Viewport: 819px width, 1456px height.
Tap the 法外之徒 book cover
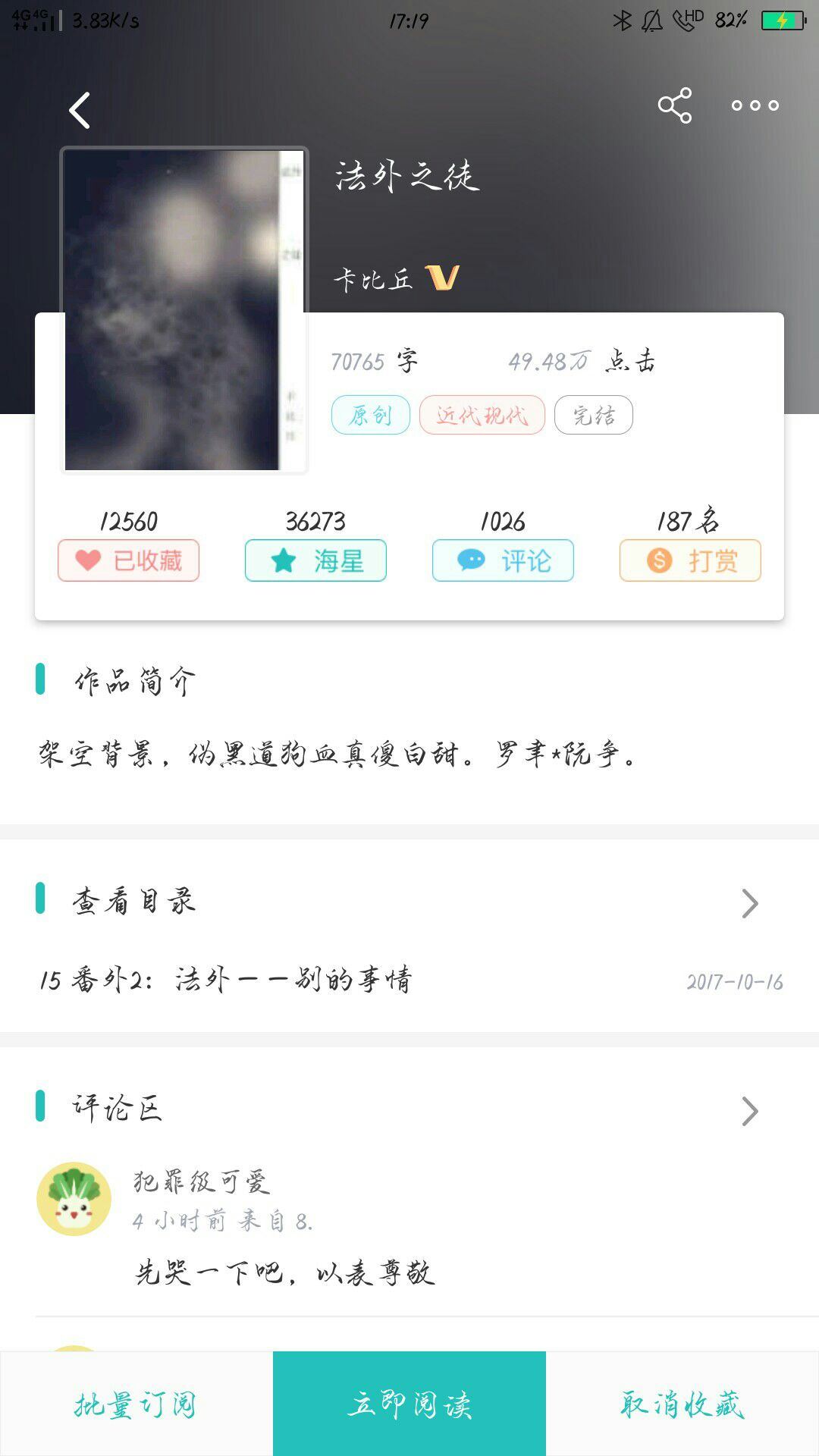(184, 309)
